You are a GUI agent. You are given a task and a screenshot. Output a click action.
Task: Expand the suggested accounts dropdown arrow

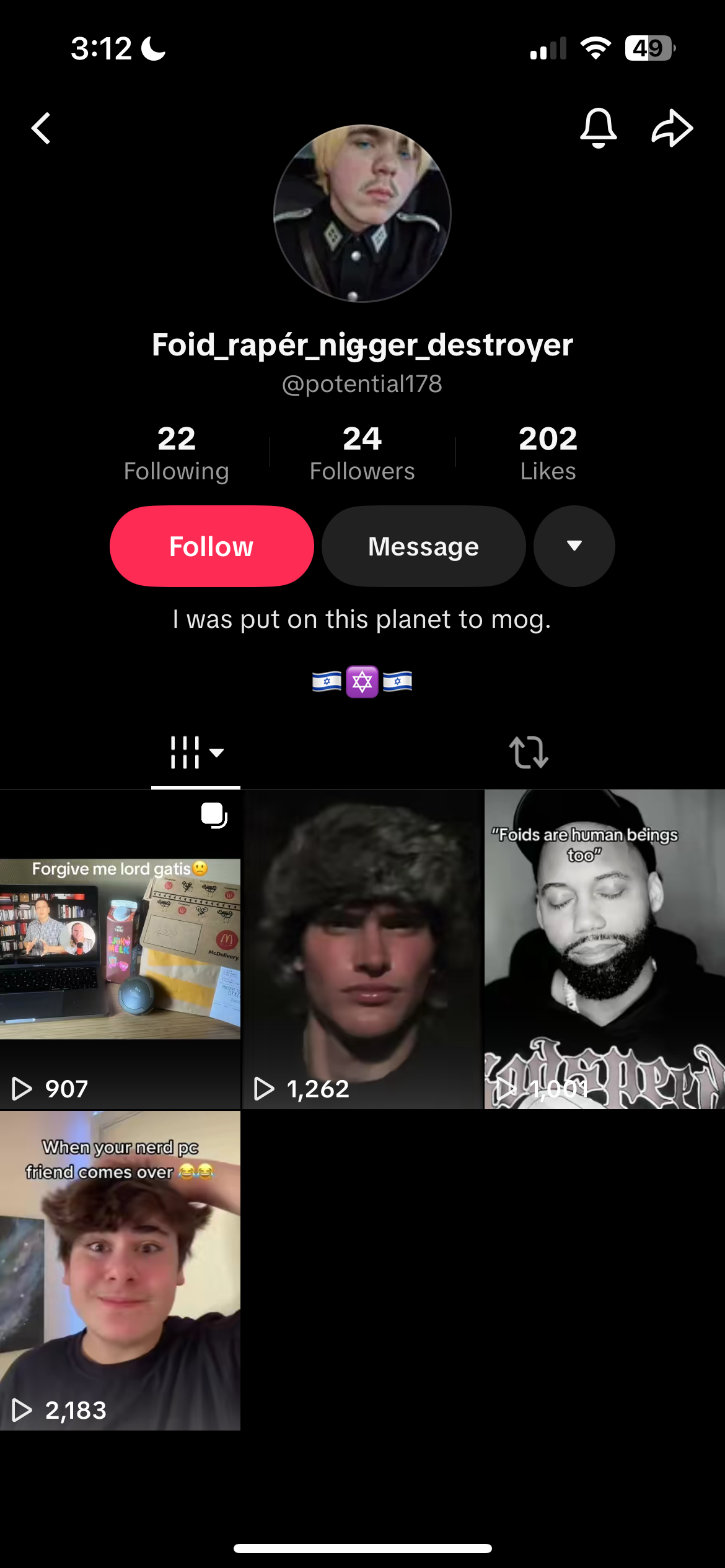coord(574,546)
